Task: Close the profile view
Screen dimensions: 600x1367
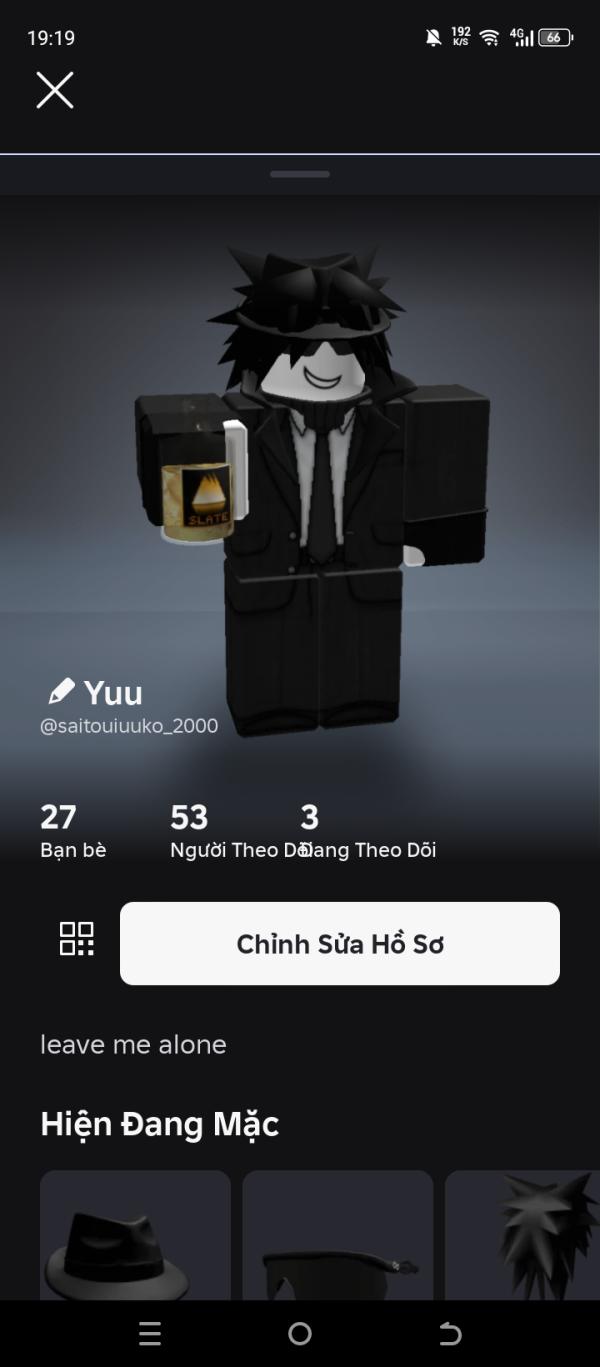Action: click(55, 90)
